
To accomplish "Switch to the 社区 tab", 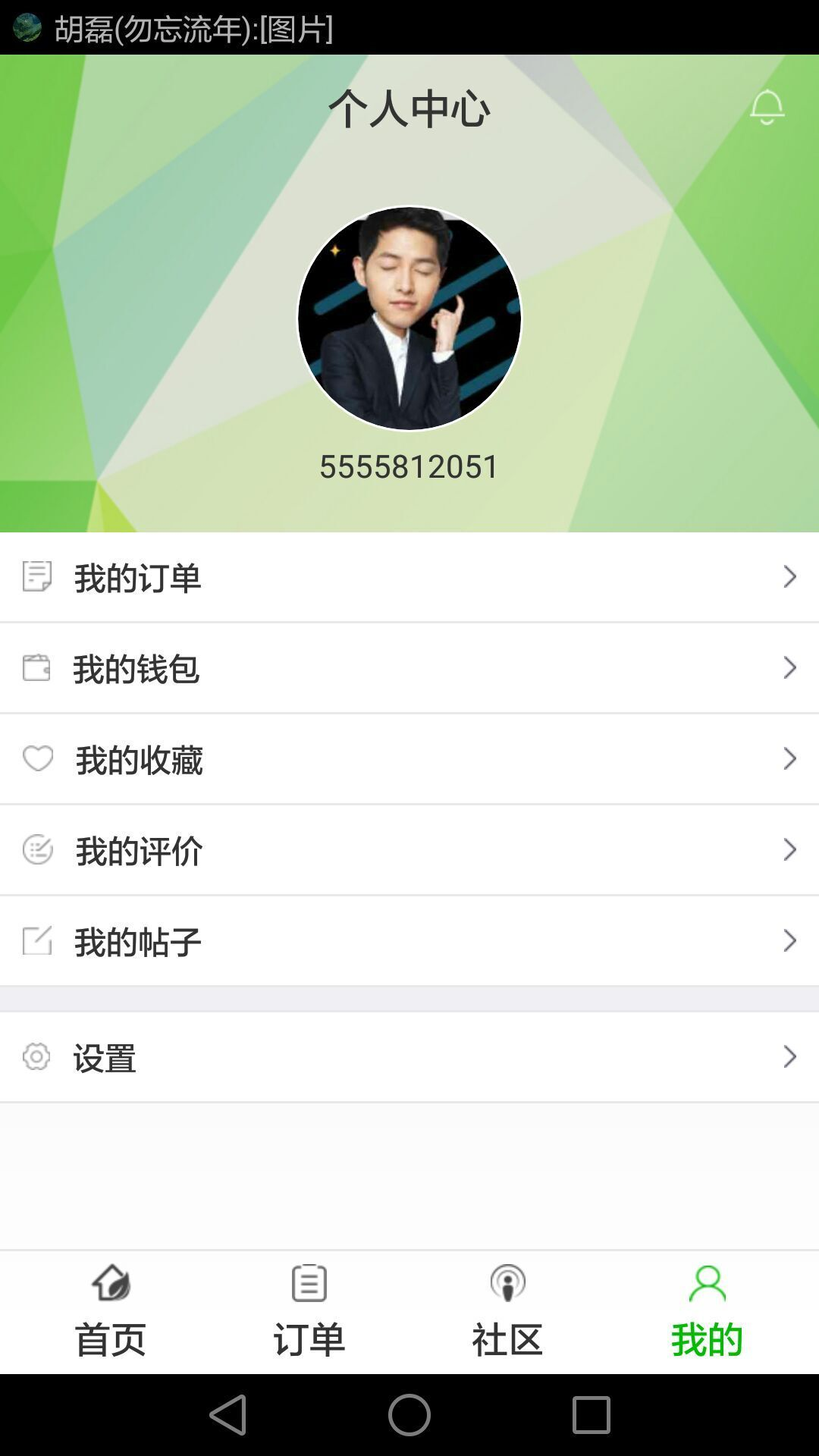I will coord(507,1311).
